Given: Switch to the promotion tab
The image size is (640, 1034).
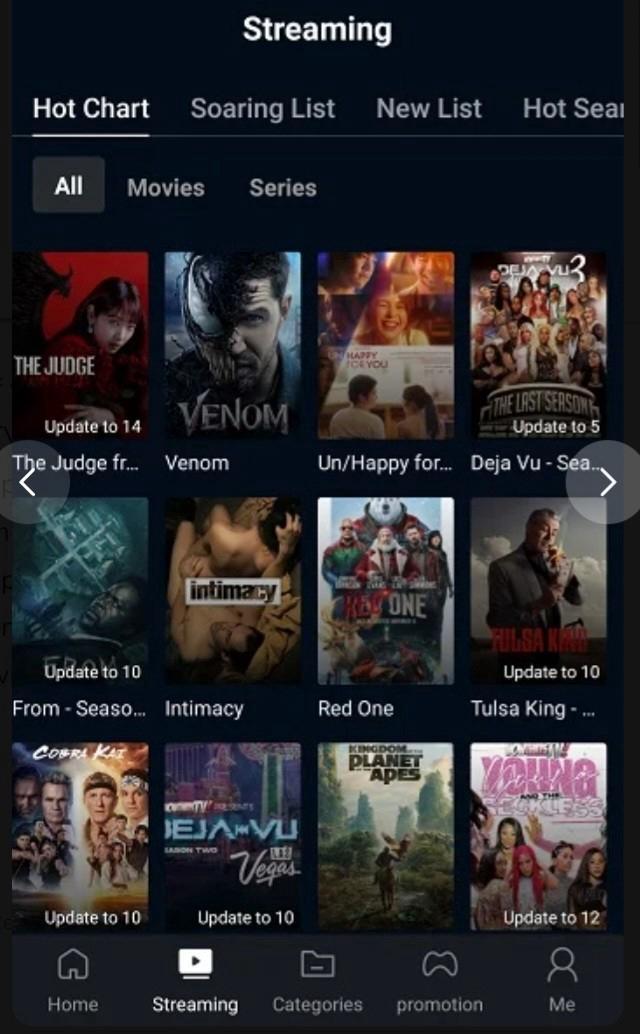Looking at the screenshot, I should [x=439, y=980].
